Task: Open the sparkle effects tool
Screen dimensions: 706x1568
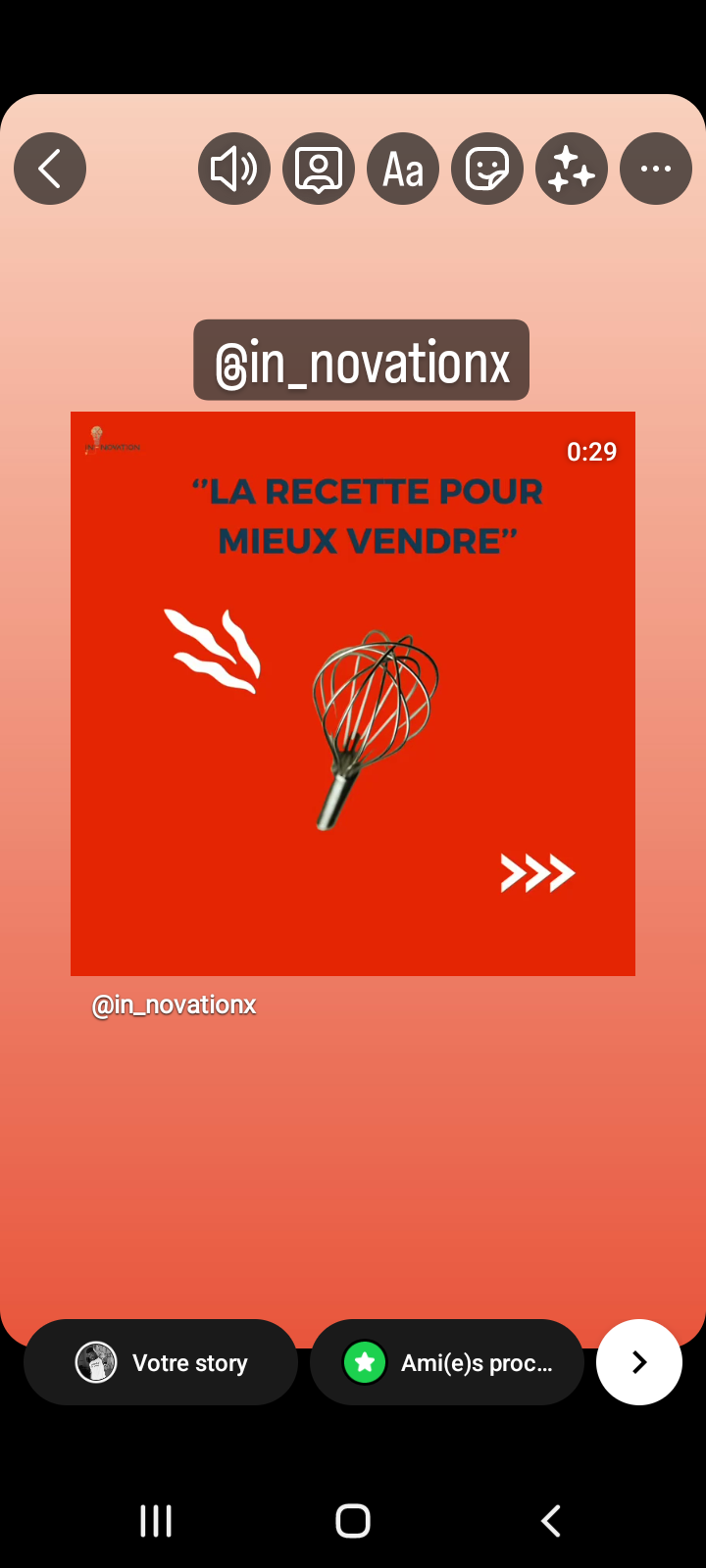Action: coord(572,169)
